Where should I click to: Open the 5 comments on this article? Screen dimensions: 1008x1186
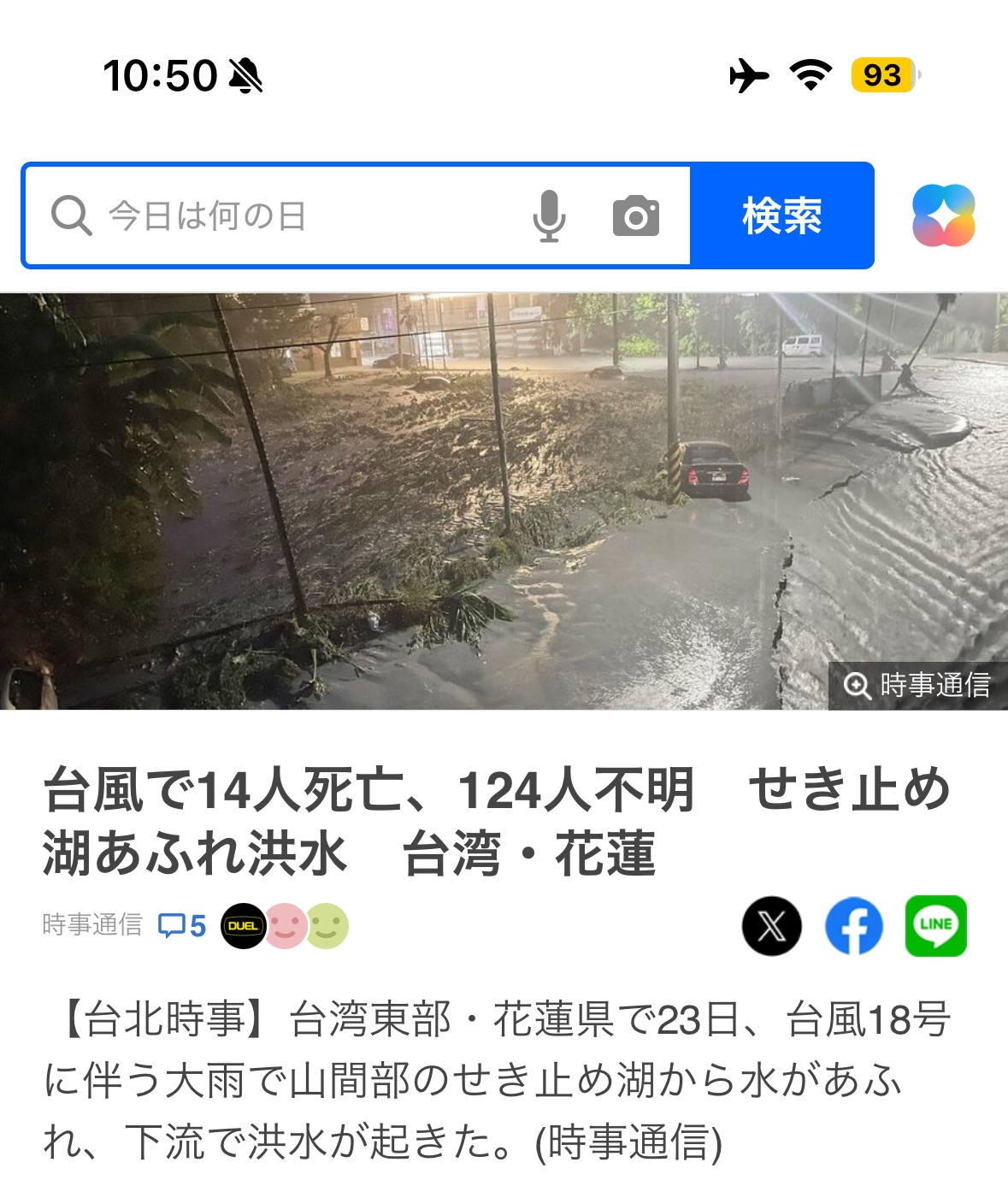click(182, 925)
